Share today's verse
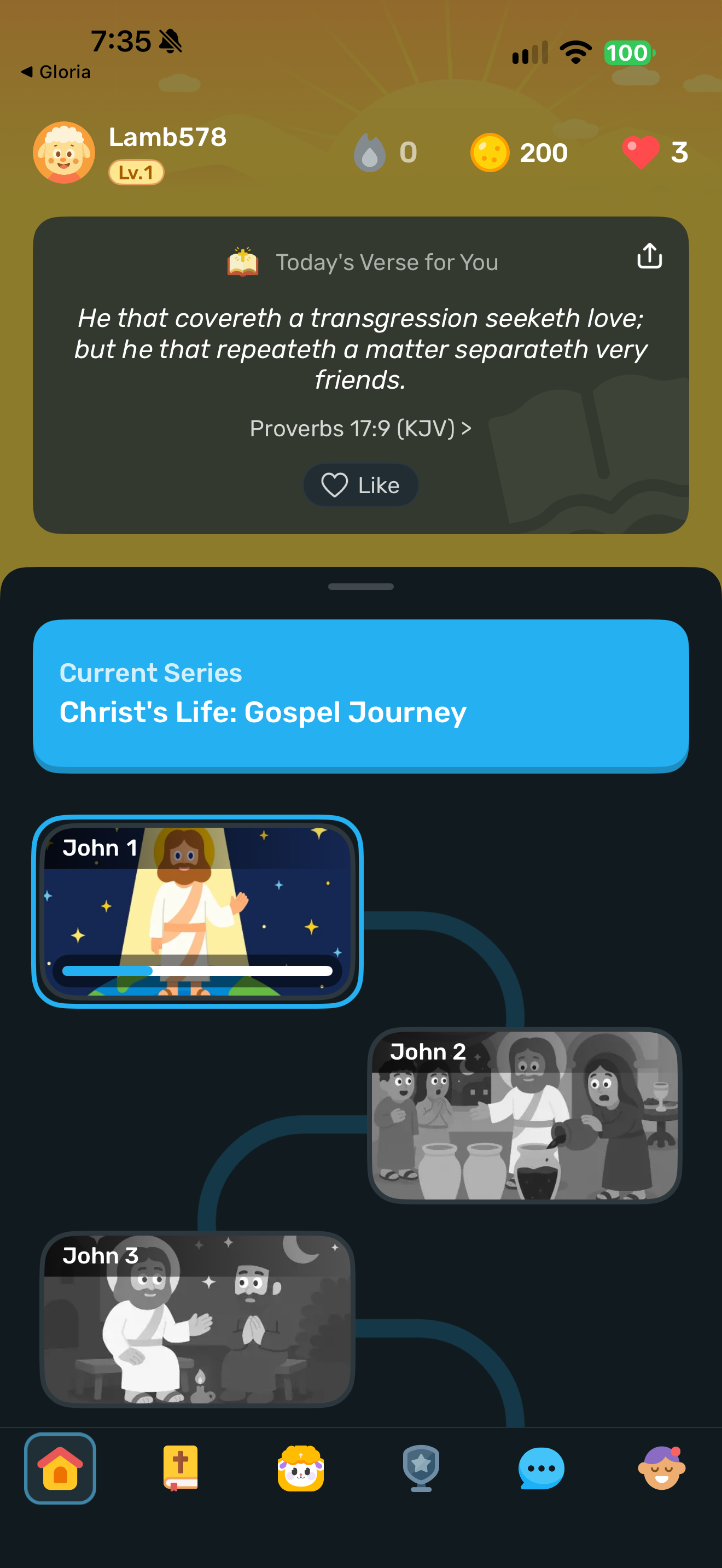This screenshot has height=1568, width=722. 649,256
